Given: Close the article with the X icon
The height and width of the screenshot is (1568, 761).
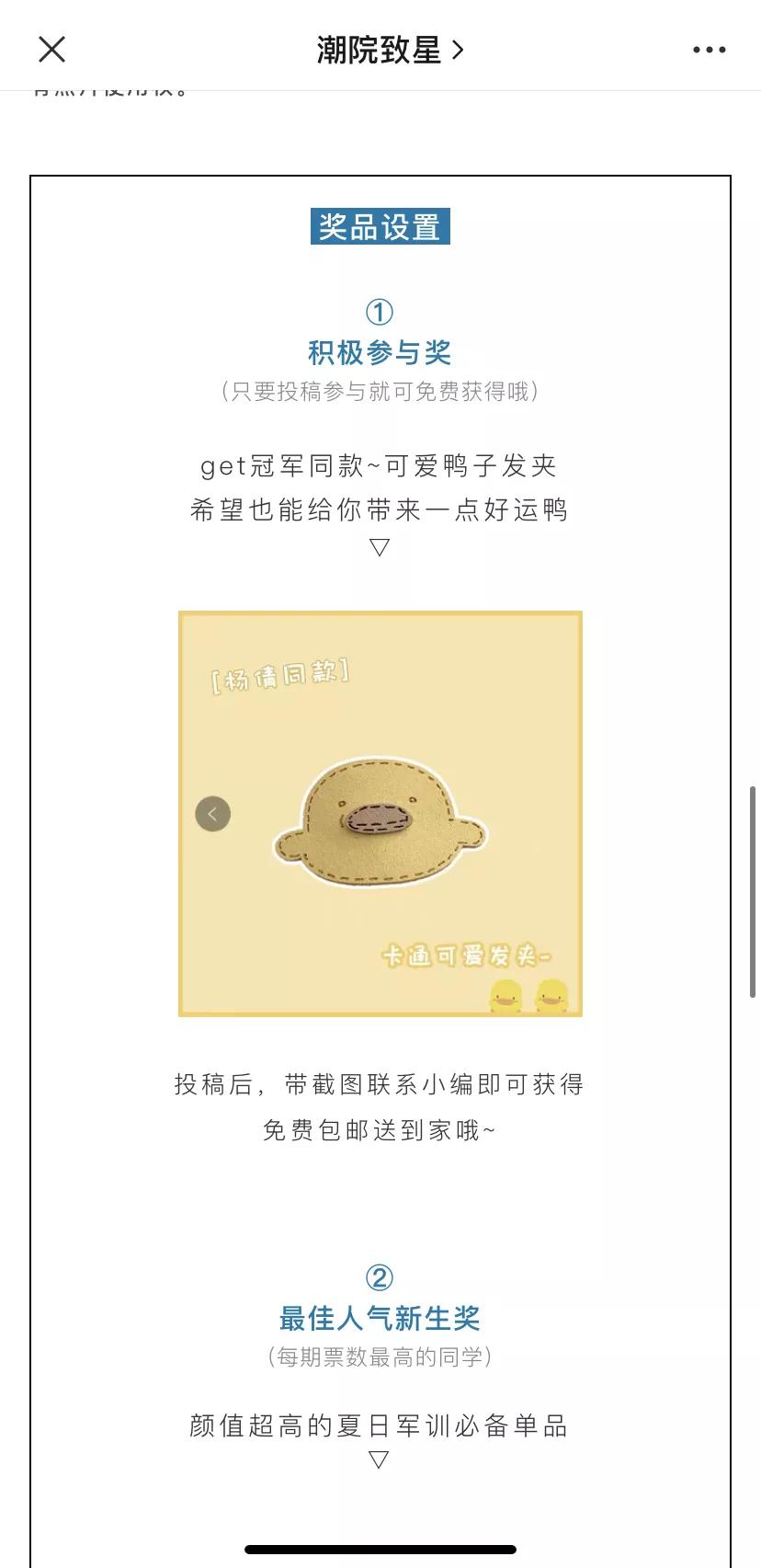Looking at the screenshot, I should click(x=52, y=50).
